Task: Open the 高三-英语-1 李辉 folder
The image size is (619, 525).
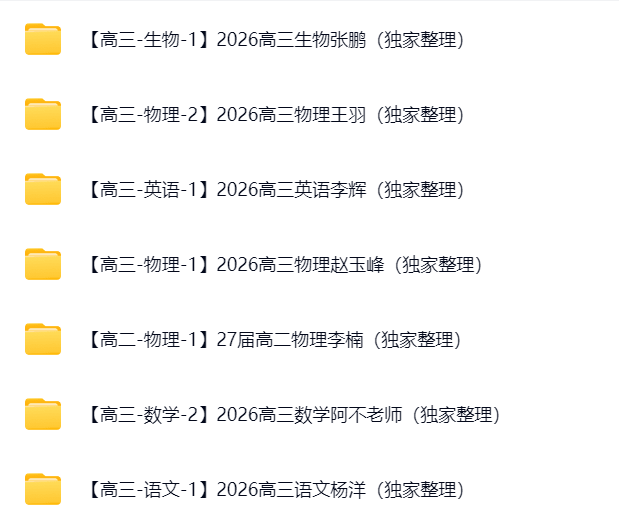Action: [275, 190]
